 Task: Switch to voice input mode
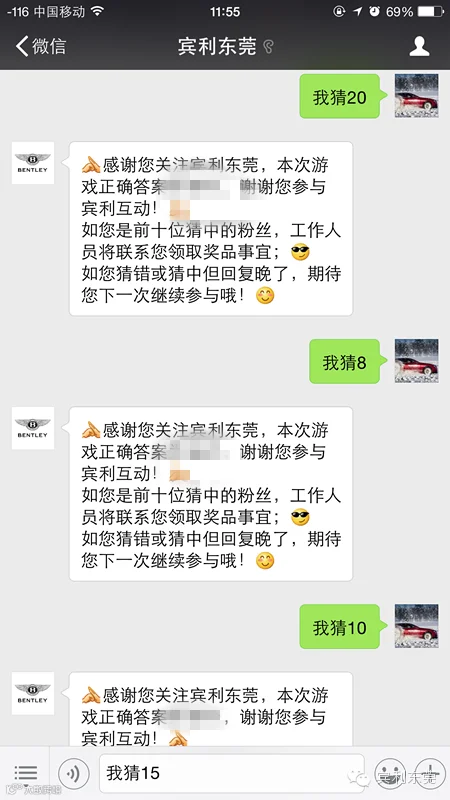click(74, 773)
